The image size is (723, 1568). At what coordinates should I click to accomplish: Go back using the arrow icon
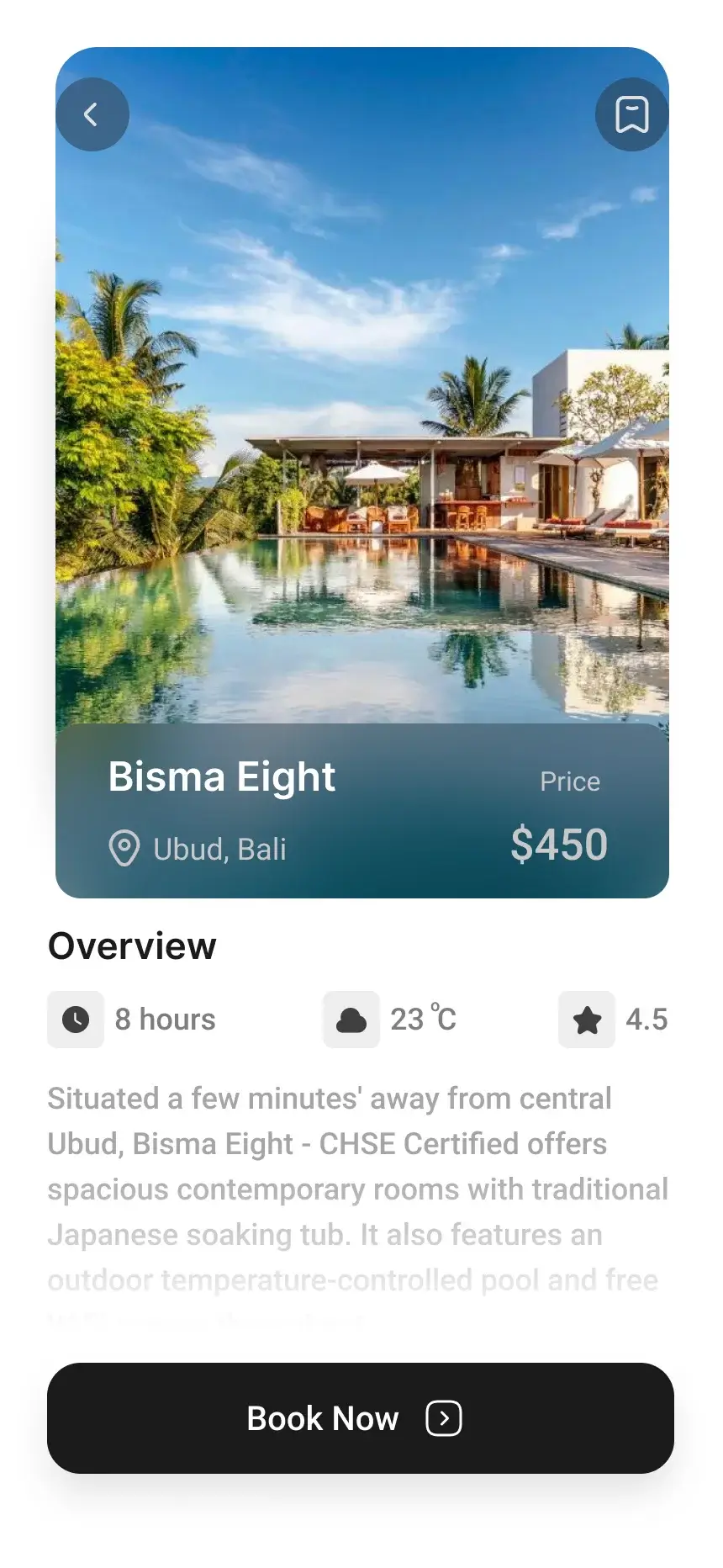(92, 114)
